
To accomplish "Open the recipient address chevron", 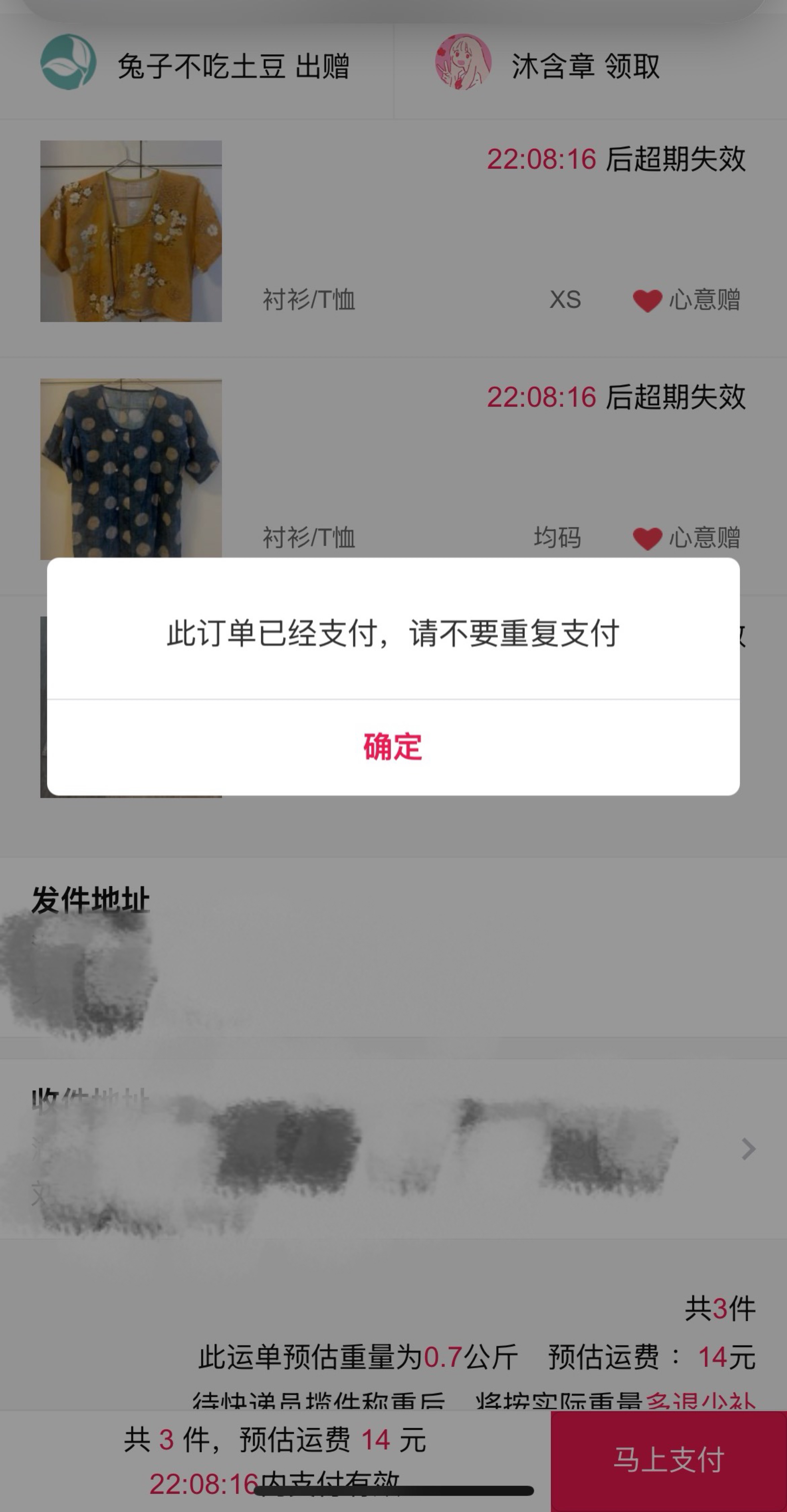I will pyautogui.click(x=748, y=1149).
